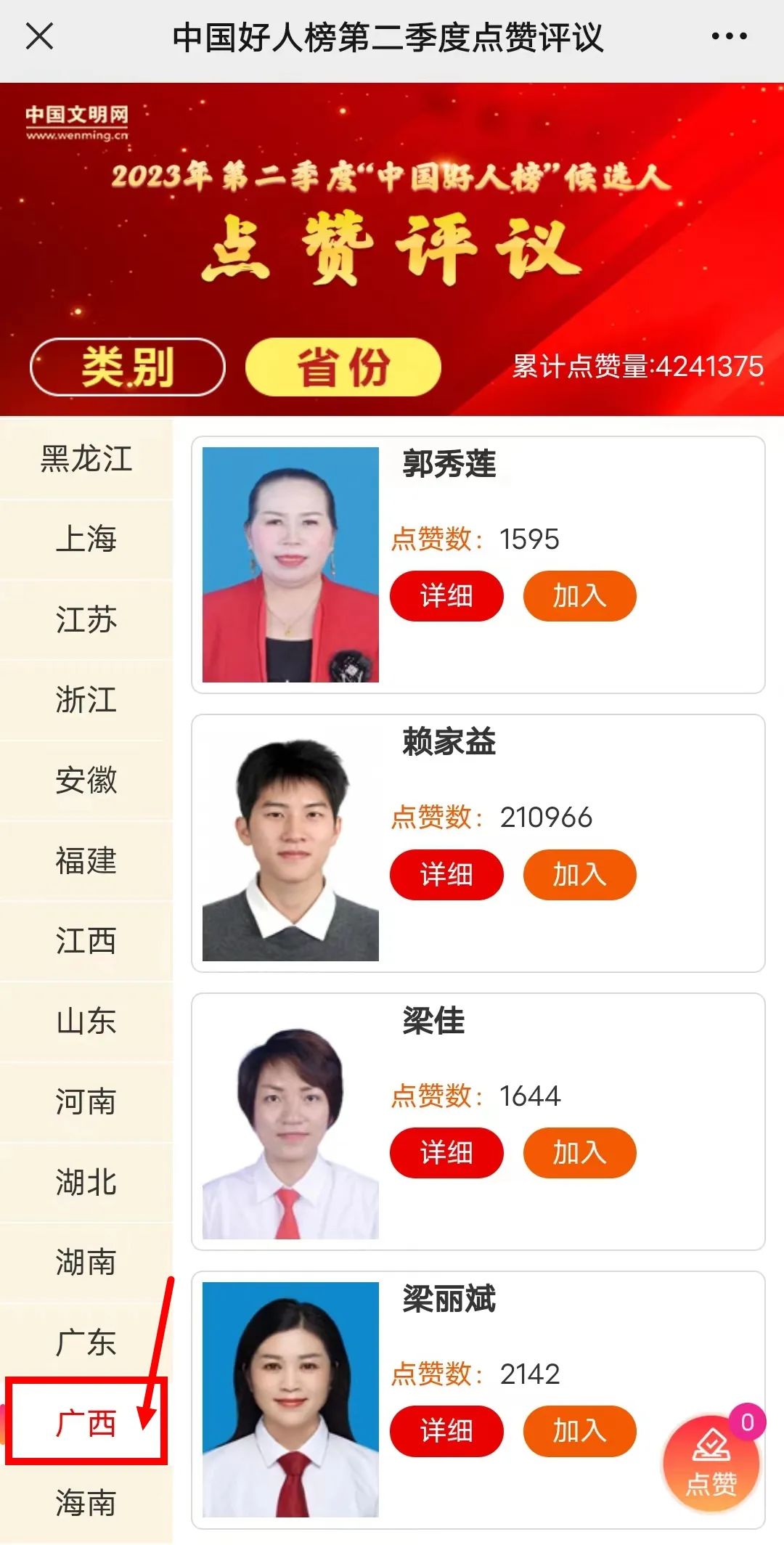Choose 江苏 from the province sidebar
The image size is (784, 1545).
86,620
